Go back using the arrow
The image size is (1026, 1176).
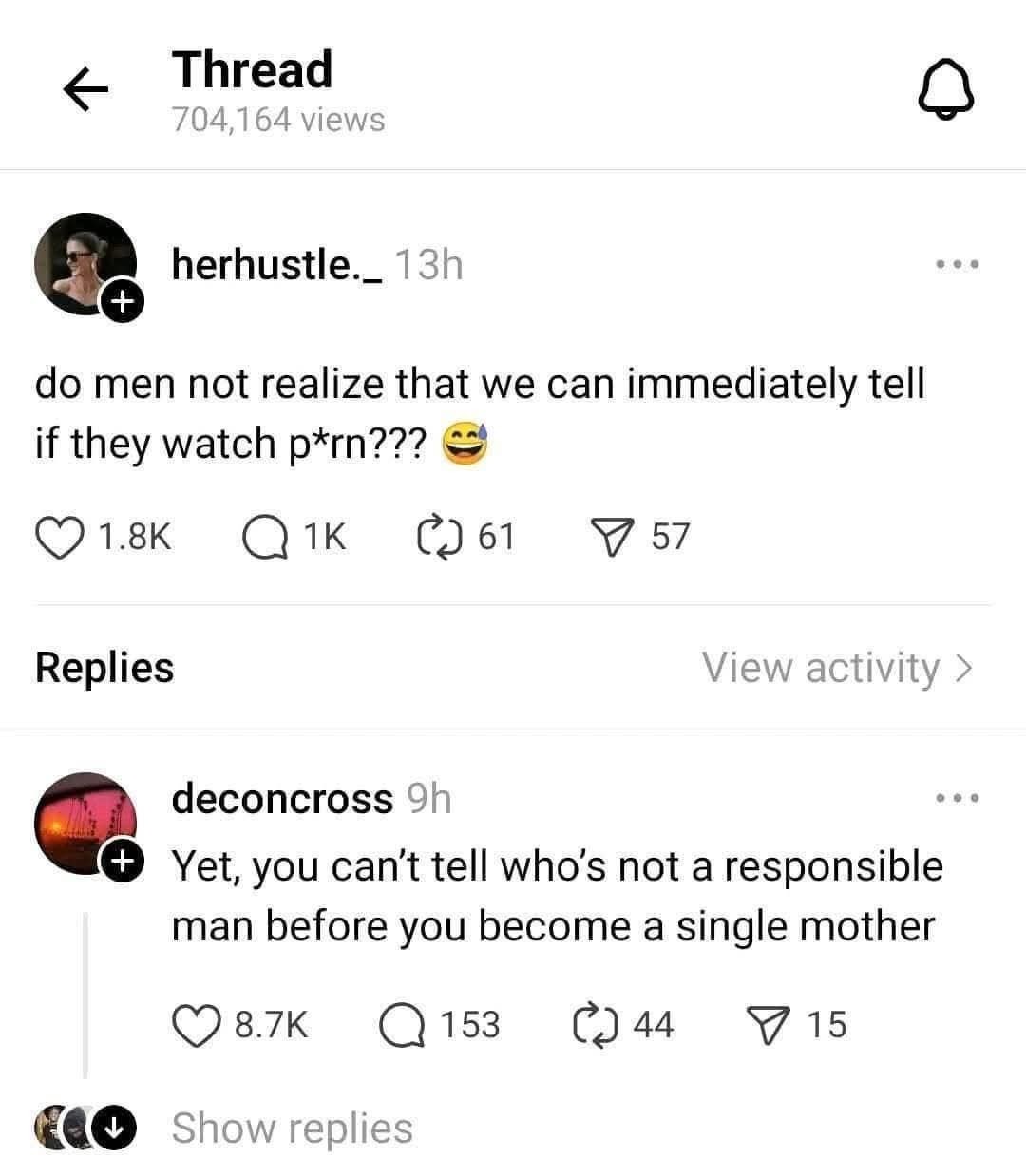(x=86, y=92)
